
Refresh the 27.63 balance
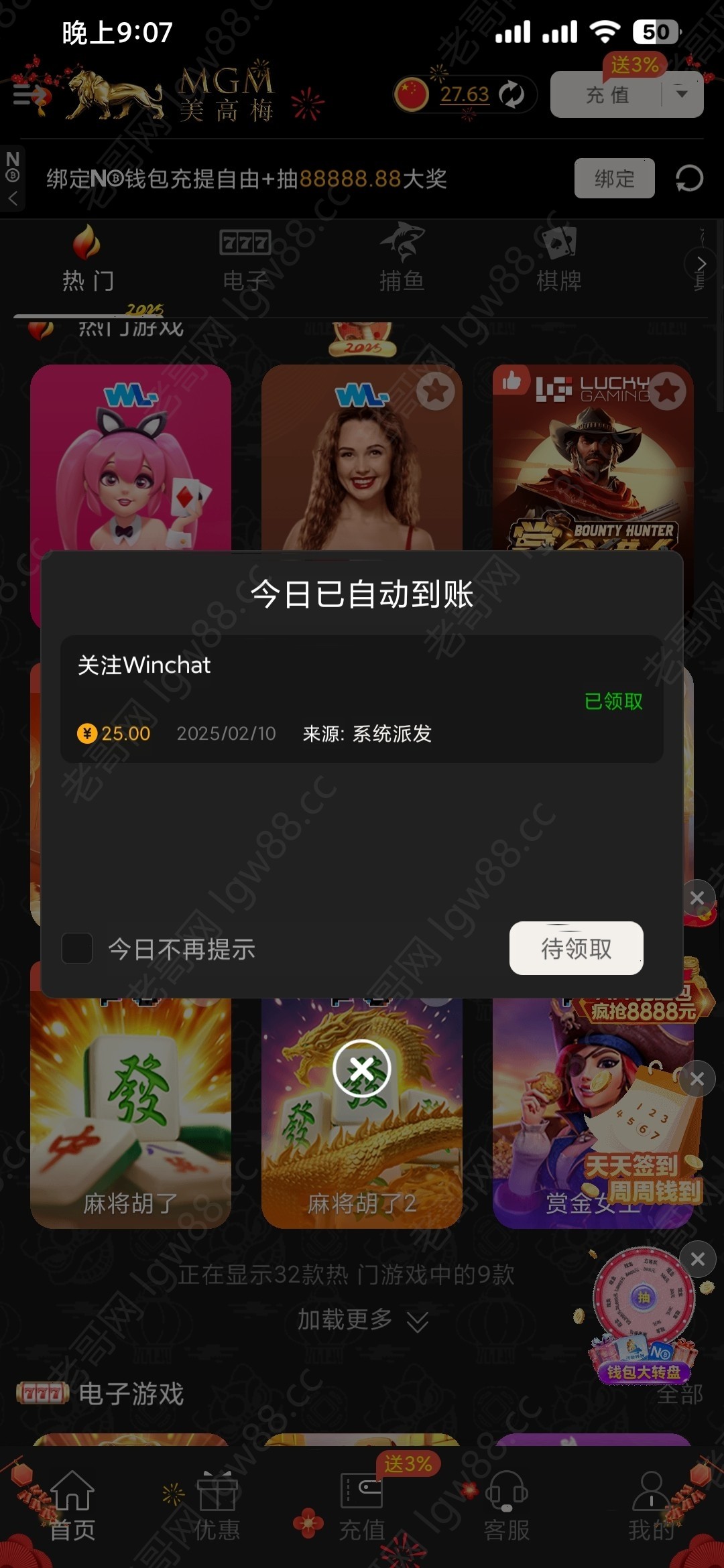pos(512,94)
